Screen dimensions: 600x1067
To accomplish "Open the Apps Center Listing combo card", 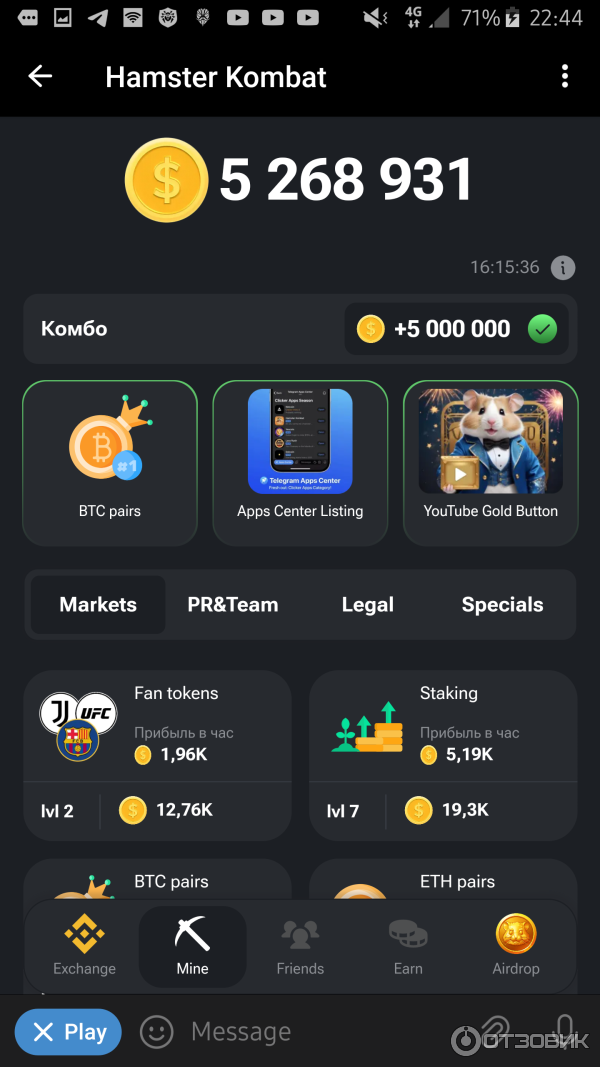I will 300,462.
